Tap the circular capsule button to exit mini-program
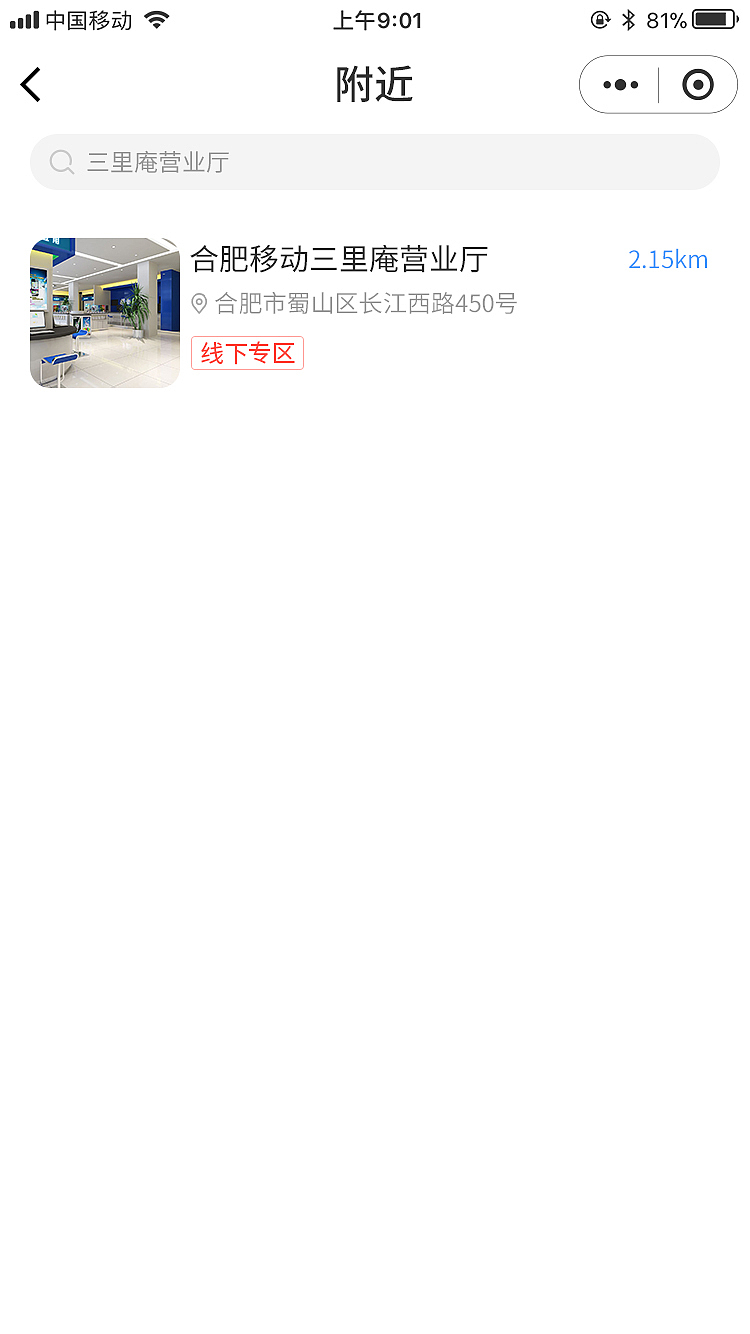750x1334 pixels. click(697, 84)
